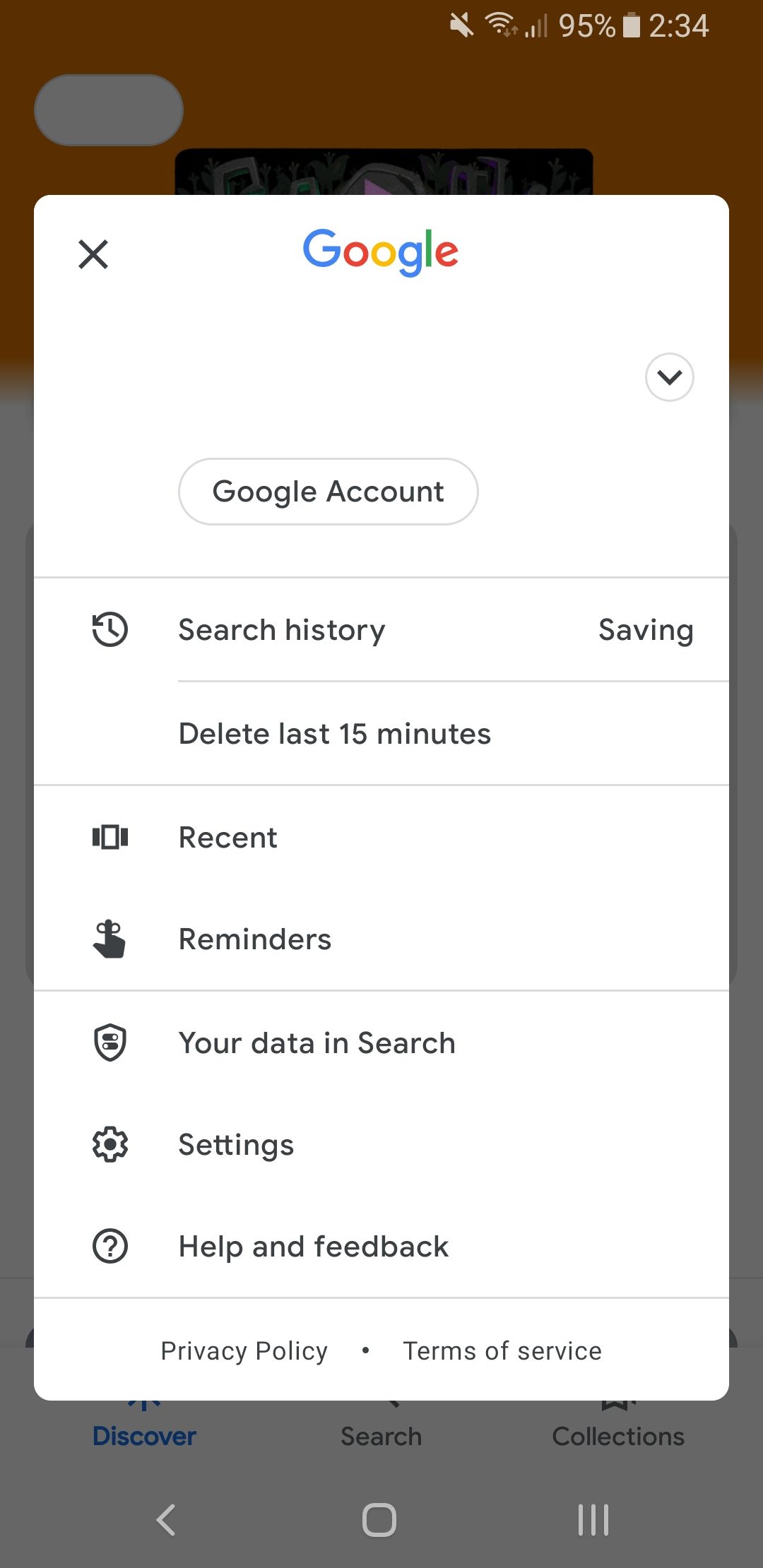
Task: Tap the Android recent apps button
Action: pos(592,1520)
